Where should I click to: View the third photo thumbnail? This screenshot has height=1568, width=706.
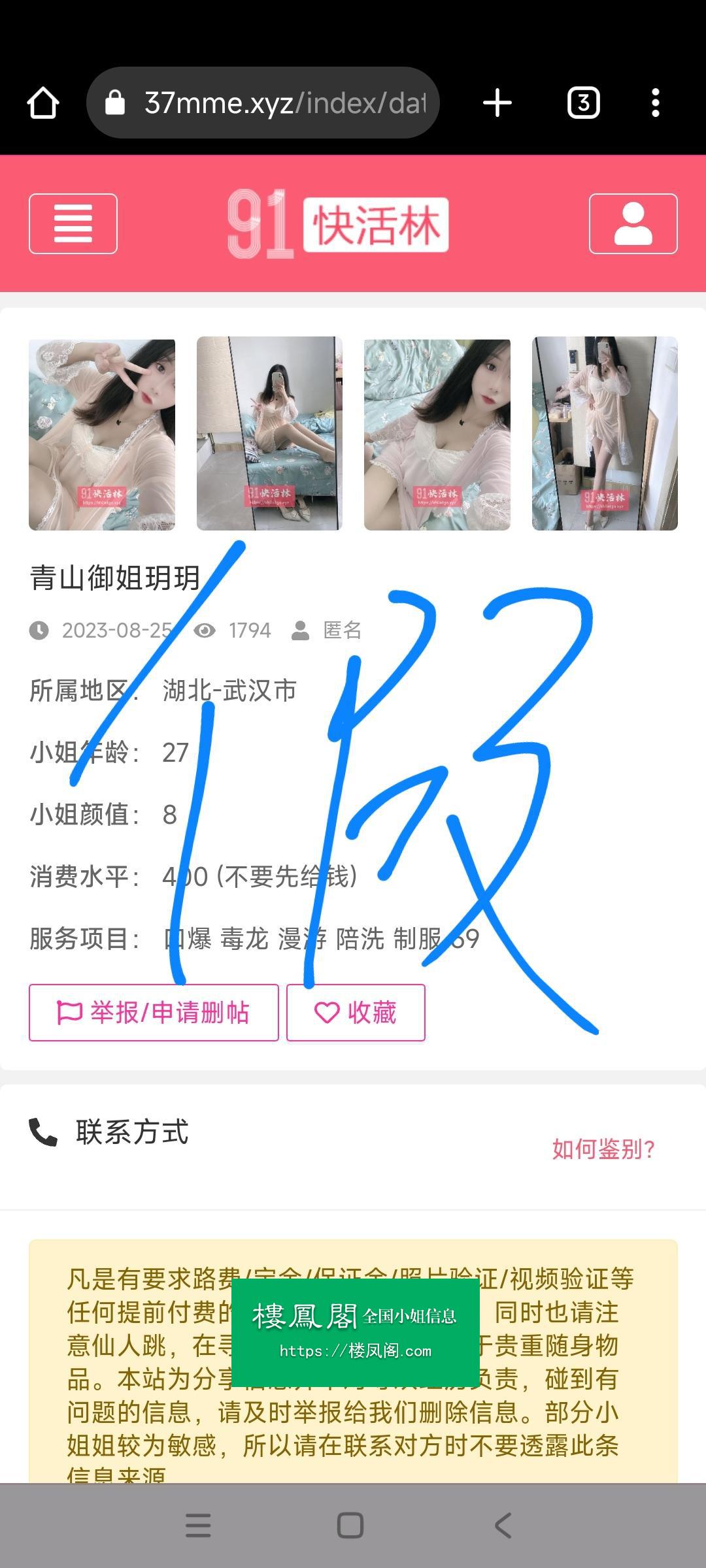click(437, 434)
